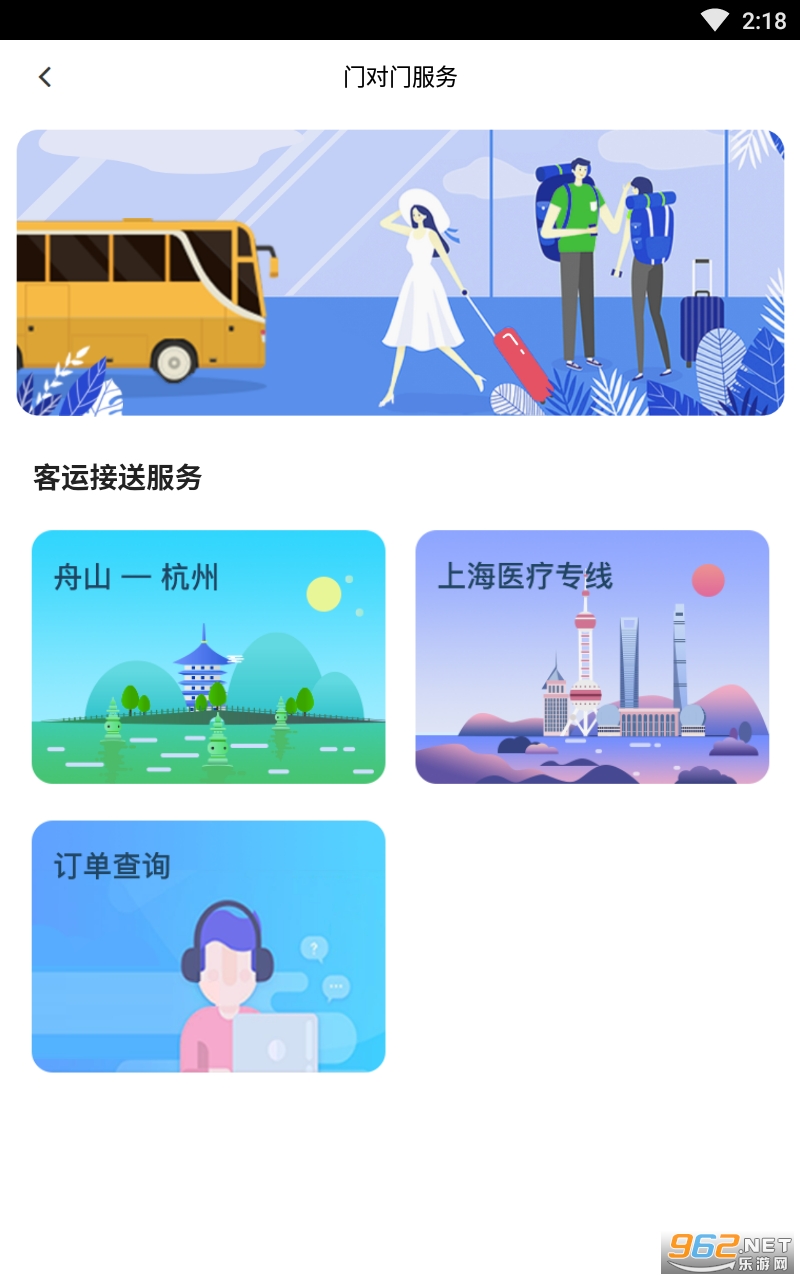Open the 舟山 — 杭州 route card
This screenshot has height=1280, width=800.
point(208,656)
